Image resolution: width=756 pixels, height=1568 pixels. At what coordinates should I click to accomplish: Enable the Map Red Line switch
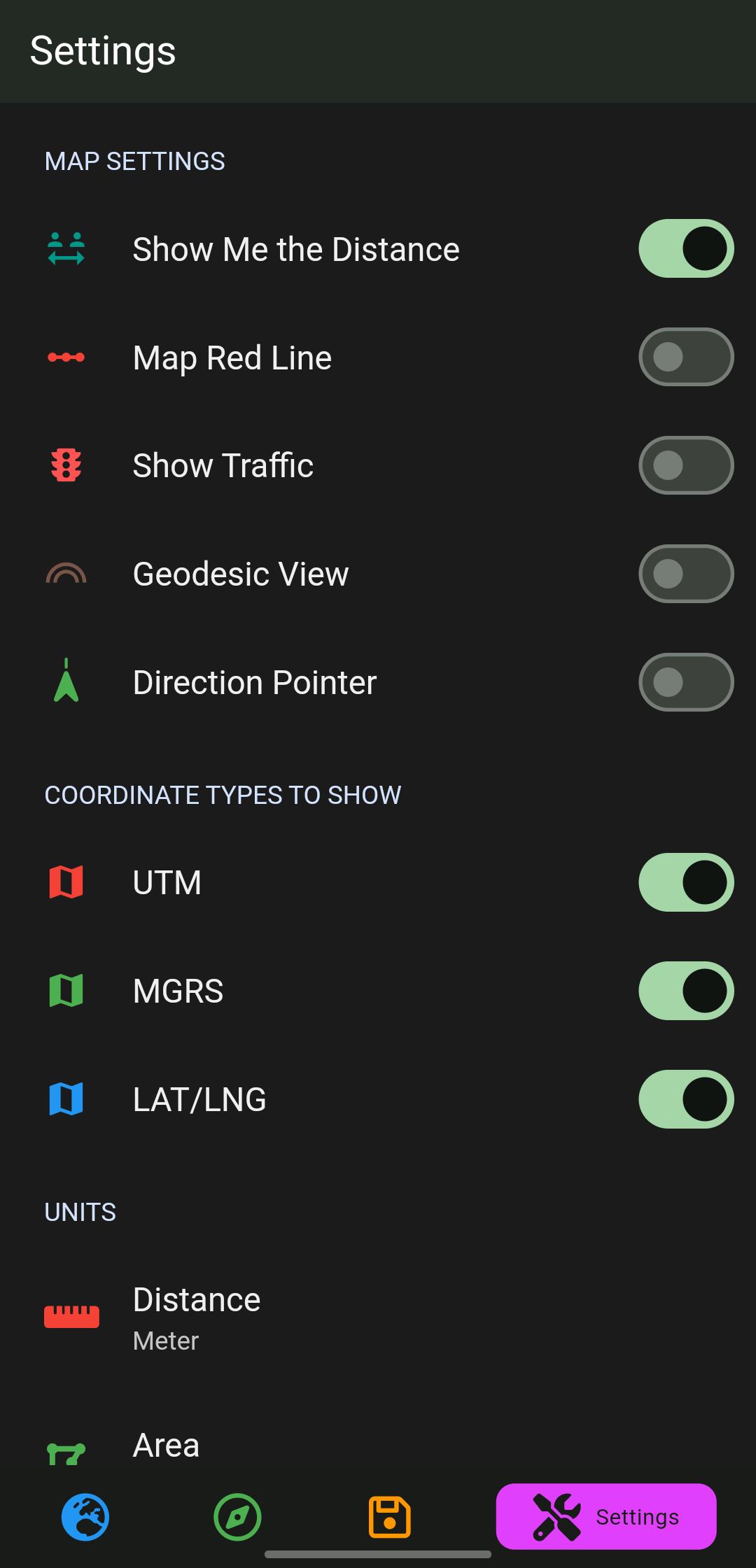(686, 357)
